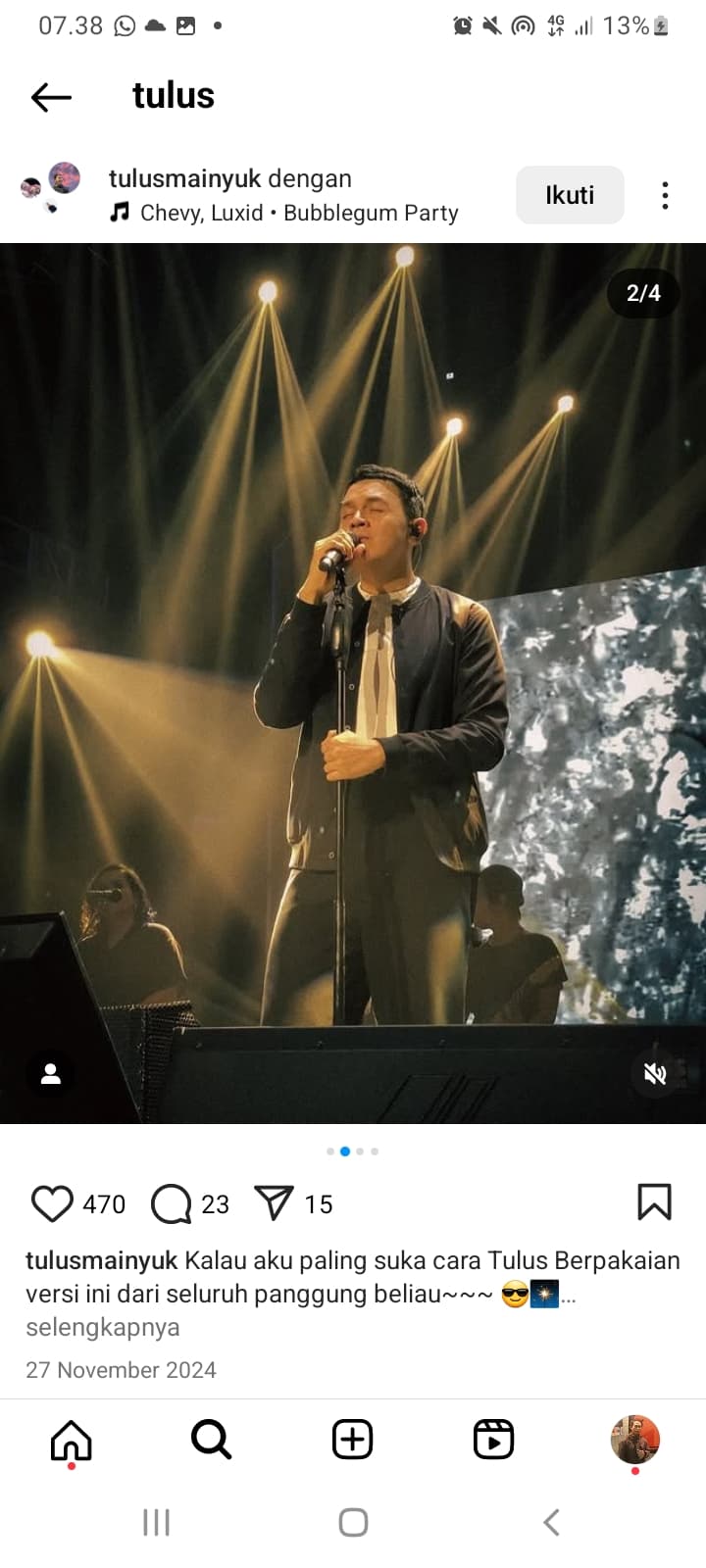706x1568 pixels.
Task: Share the post with the paper plane icon
Action: click(277, 1201)
